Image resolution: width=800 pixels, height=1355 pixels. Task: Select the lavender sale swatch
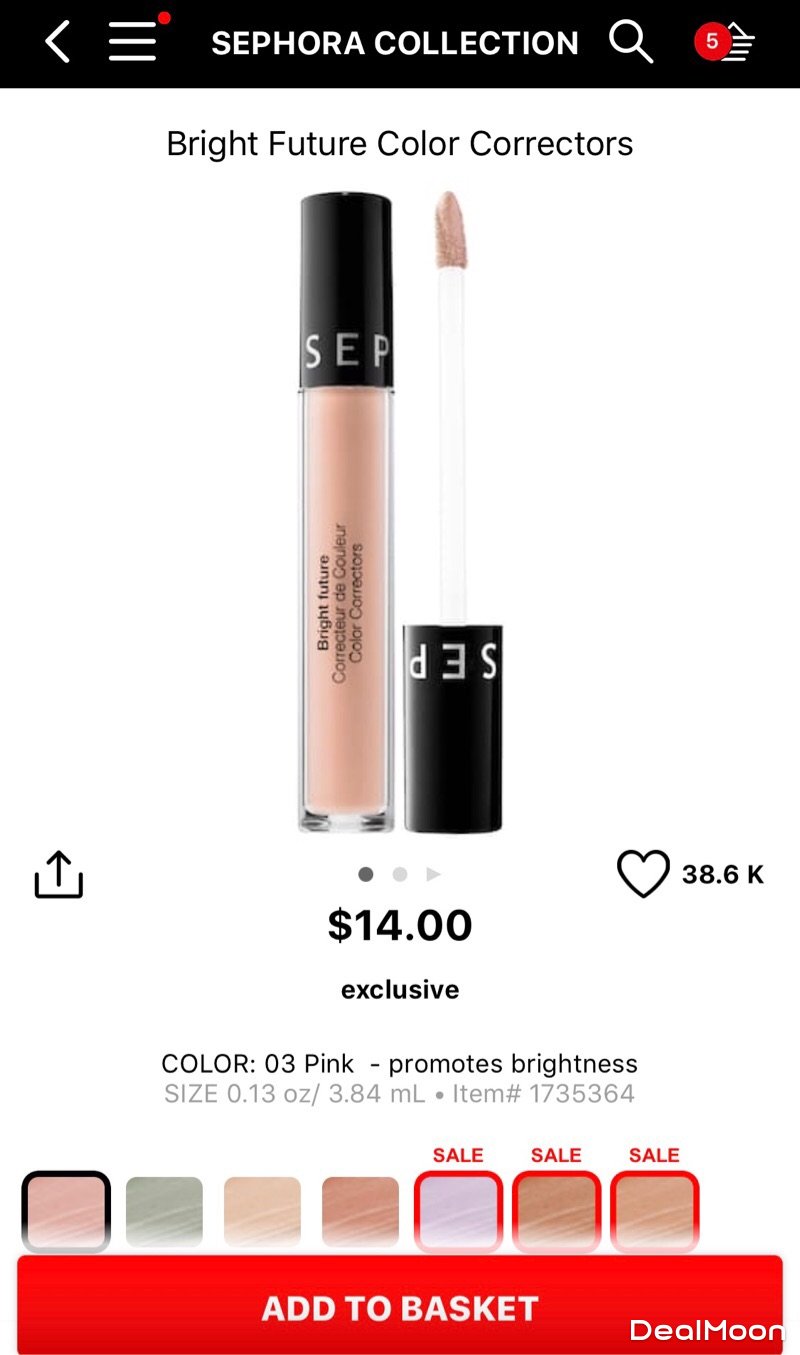click(x=458, y=1212)
